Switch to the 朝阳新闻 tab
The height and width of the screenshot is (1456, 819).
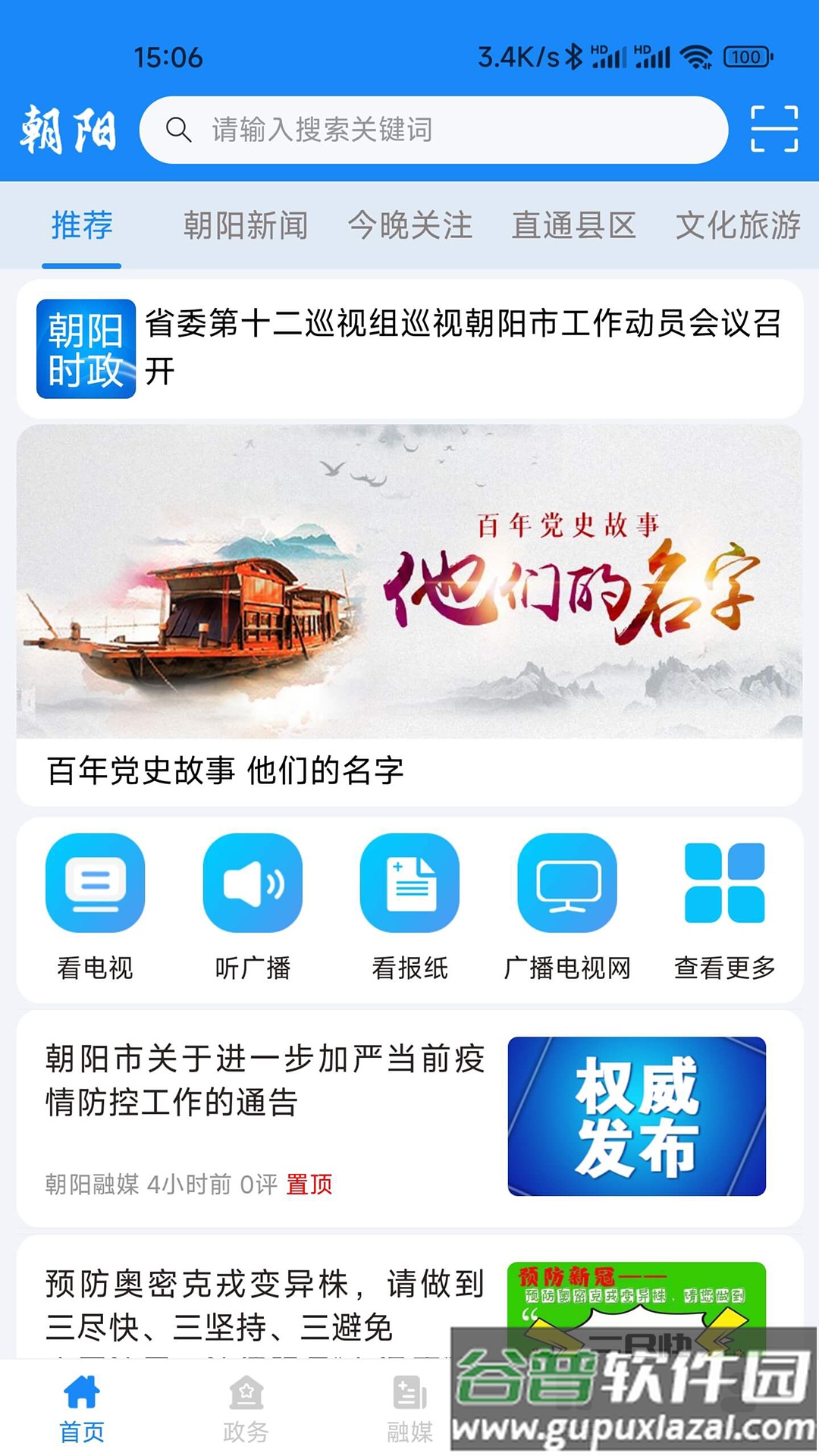point(245,225)
